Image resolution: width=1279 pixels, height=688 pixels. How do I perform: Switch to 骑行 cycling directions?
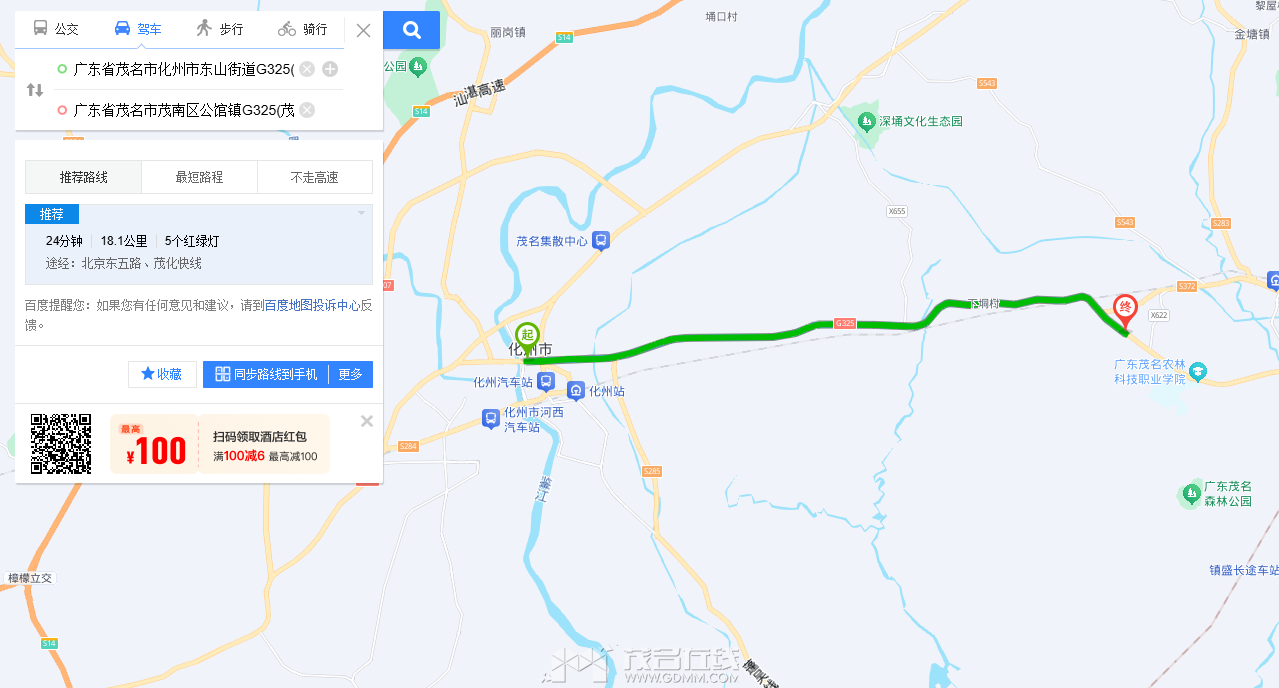[x=303, y=29]
